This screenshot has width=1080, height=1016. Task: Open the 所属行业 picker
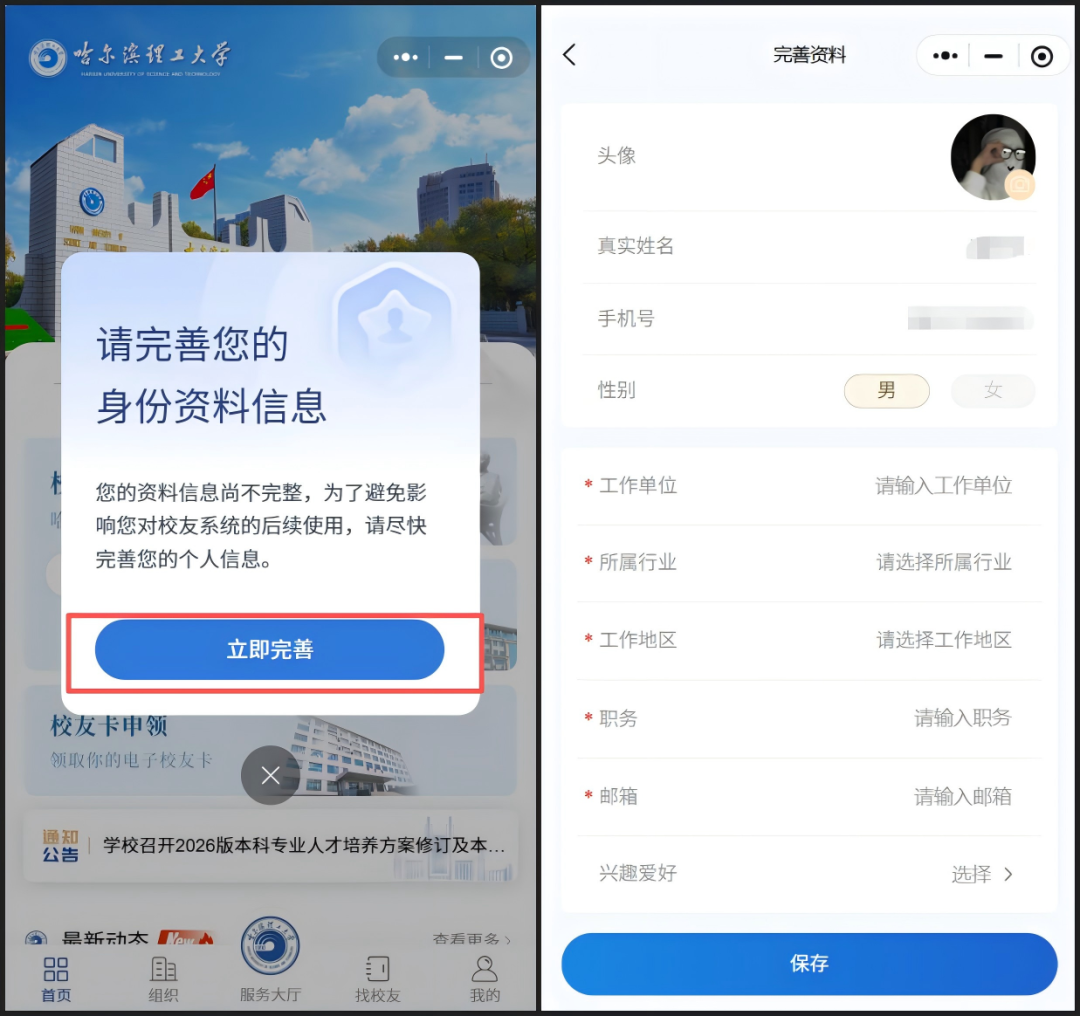[943, 563]
